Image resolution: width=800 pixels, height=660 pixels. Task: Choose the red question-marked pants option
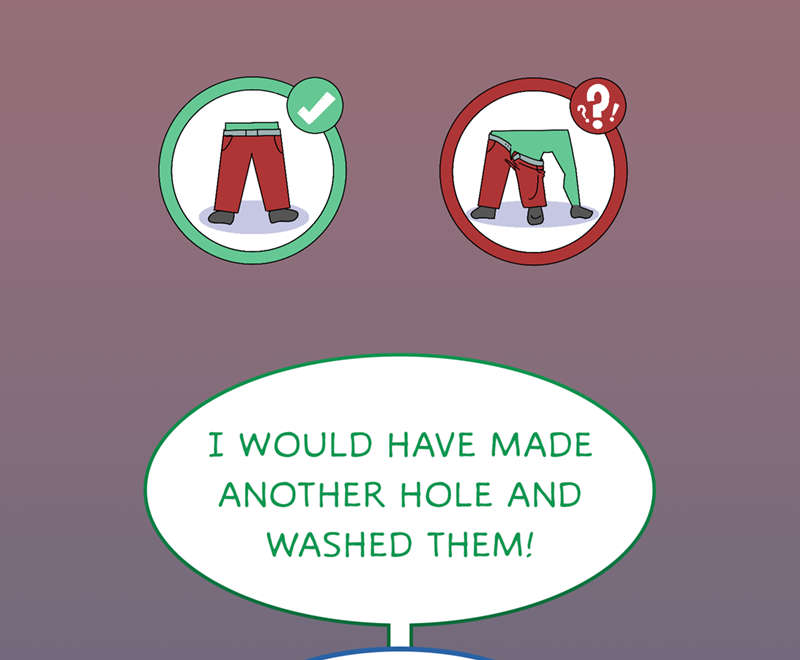(534, 171)
